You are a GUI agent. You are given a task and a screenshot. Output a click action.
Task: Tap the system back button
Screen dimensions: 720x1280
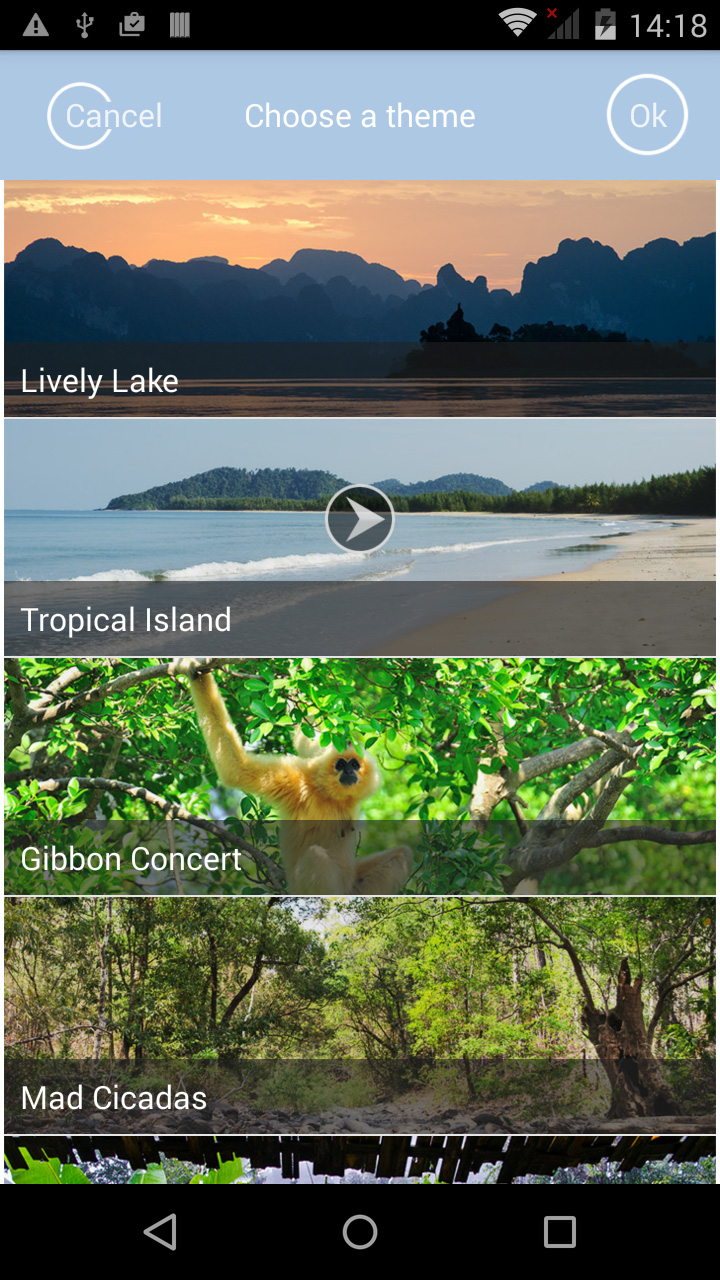(x=160, y=1232)
